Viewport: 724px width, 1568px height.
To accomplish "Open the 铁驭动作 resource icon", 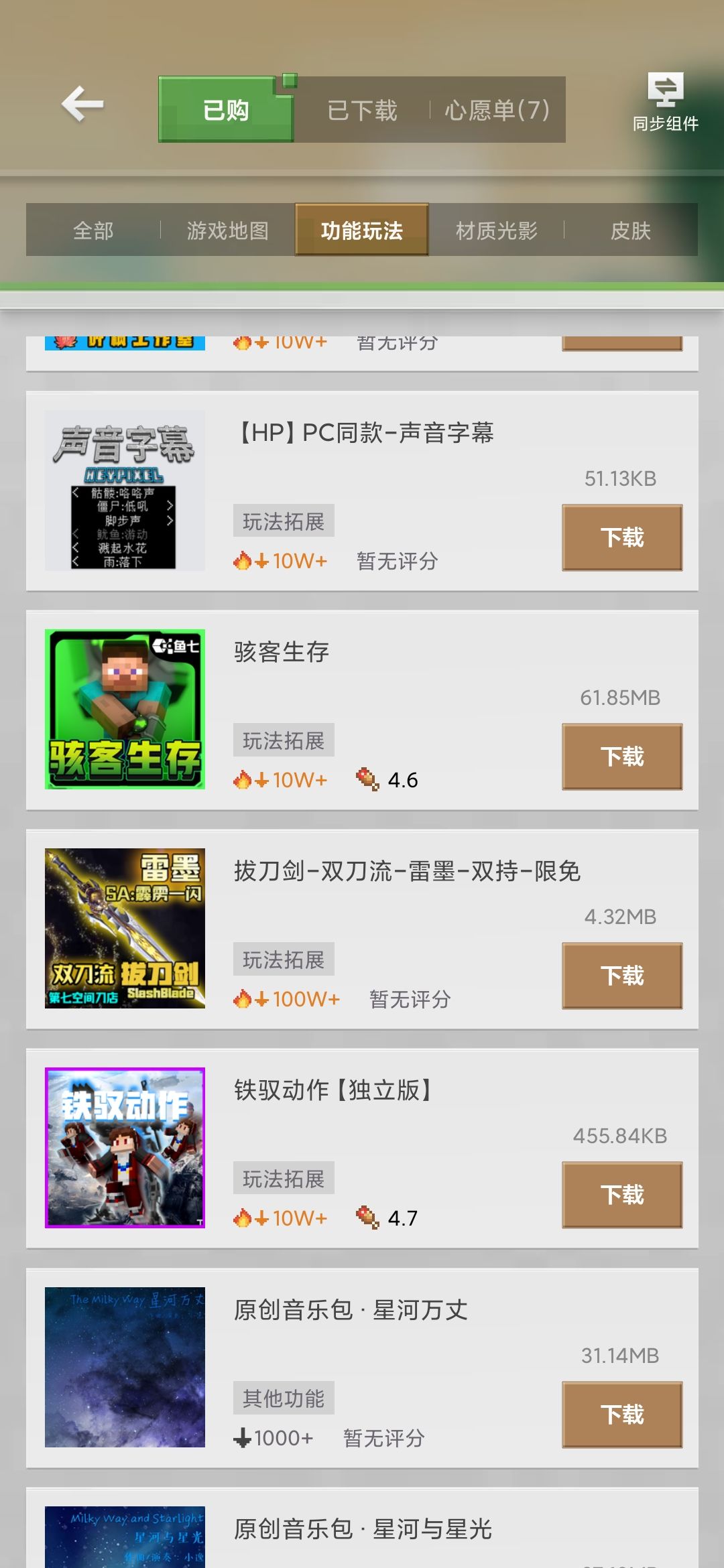I will [125, 1150].
